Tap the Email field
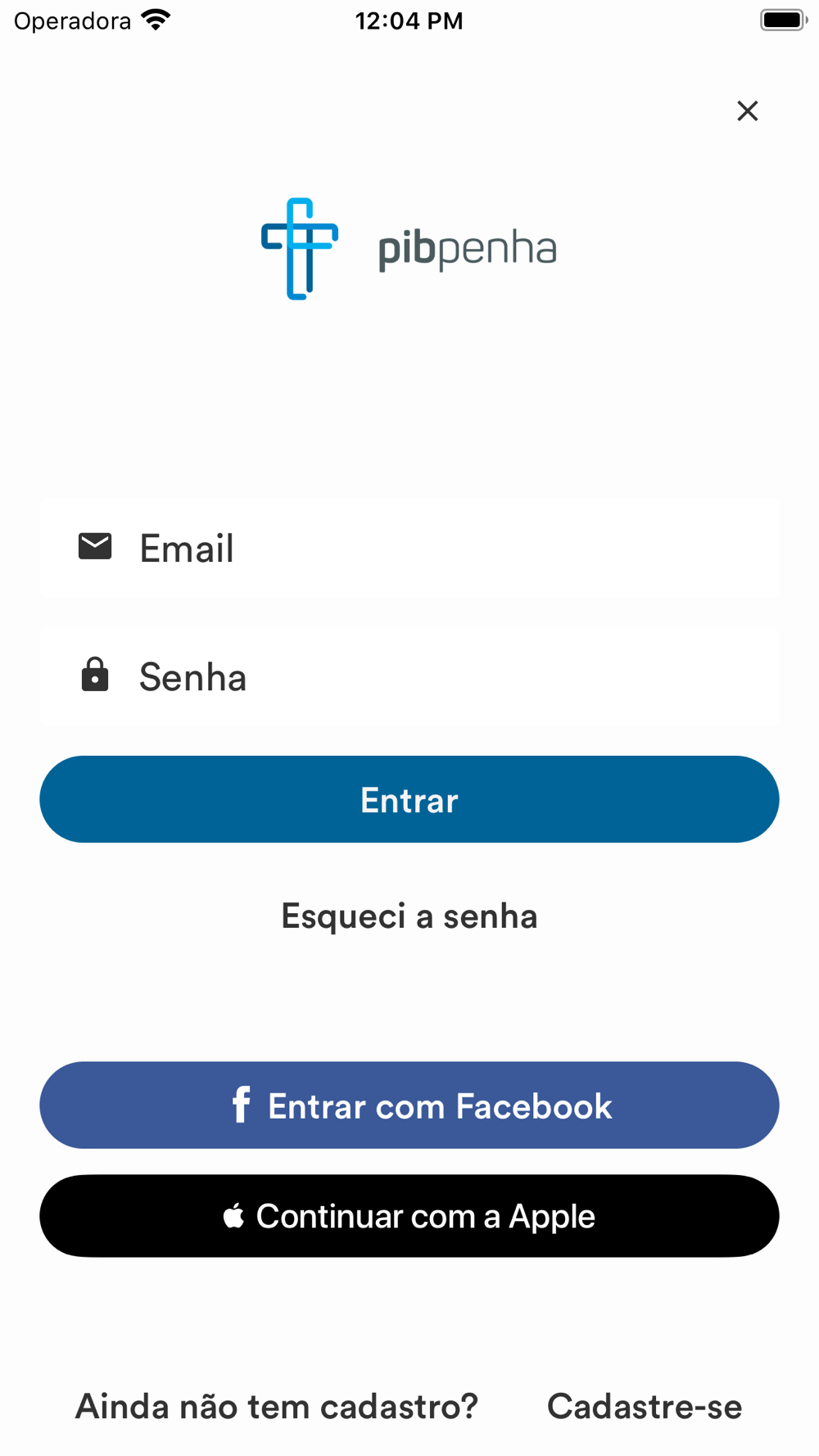 coord(409,548)
